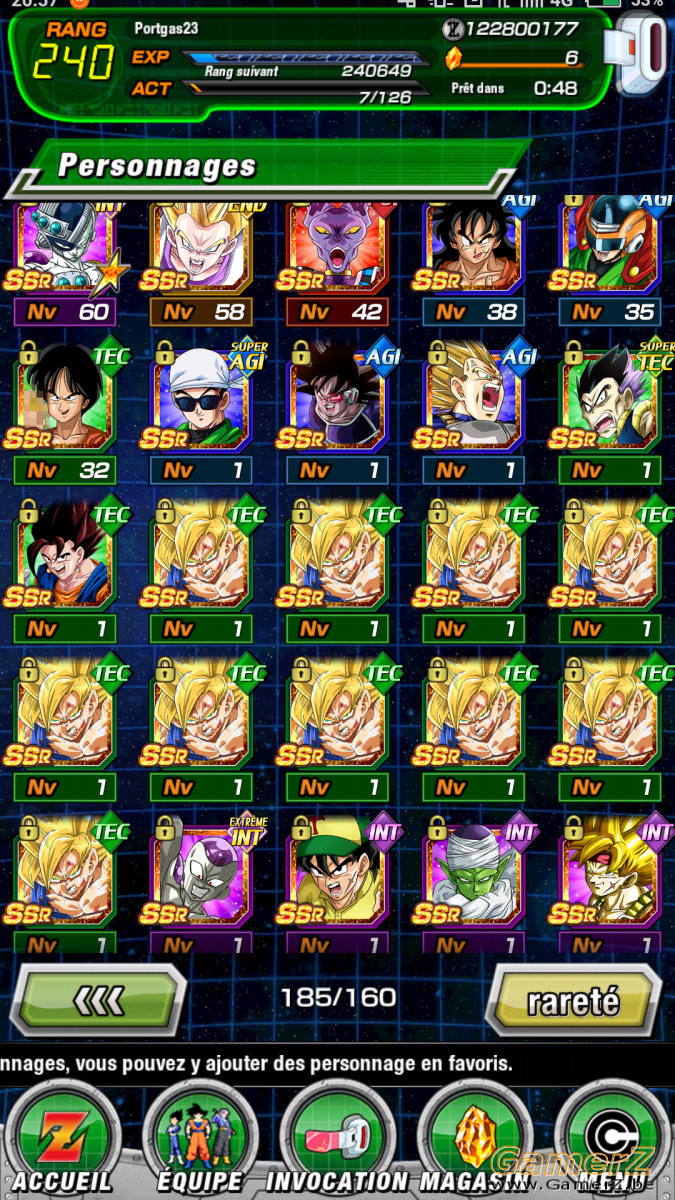The height and width of the screenshot is (1200, 675).
Task: Open the Accueil home tab
Action: coord(62,1140)
